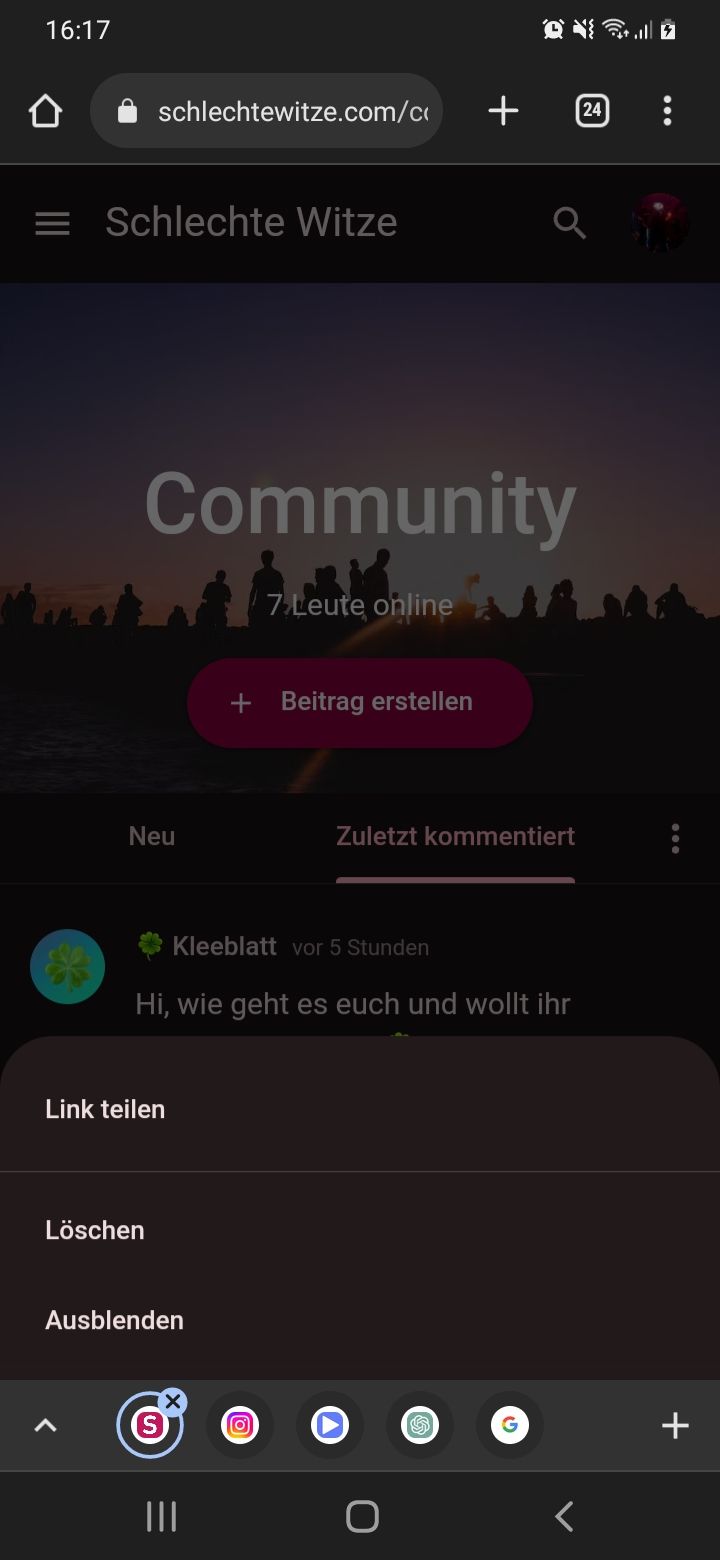
Task: Open the Instagram shortcut
Action: coord(240,1425)
